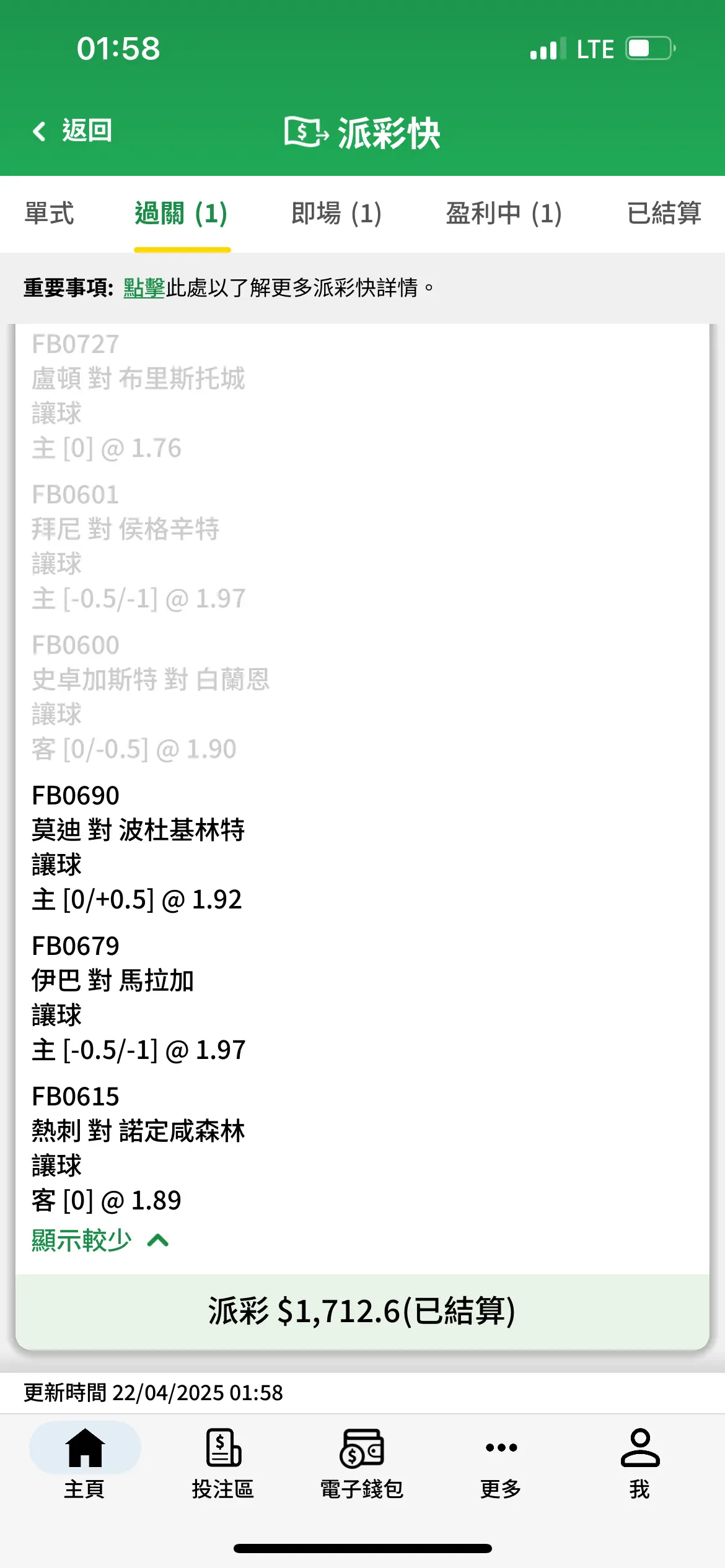Viewport: 725px width, 1568px height.
Task: Open the 更多 menu
Action: [501, 1463]
